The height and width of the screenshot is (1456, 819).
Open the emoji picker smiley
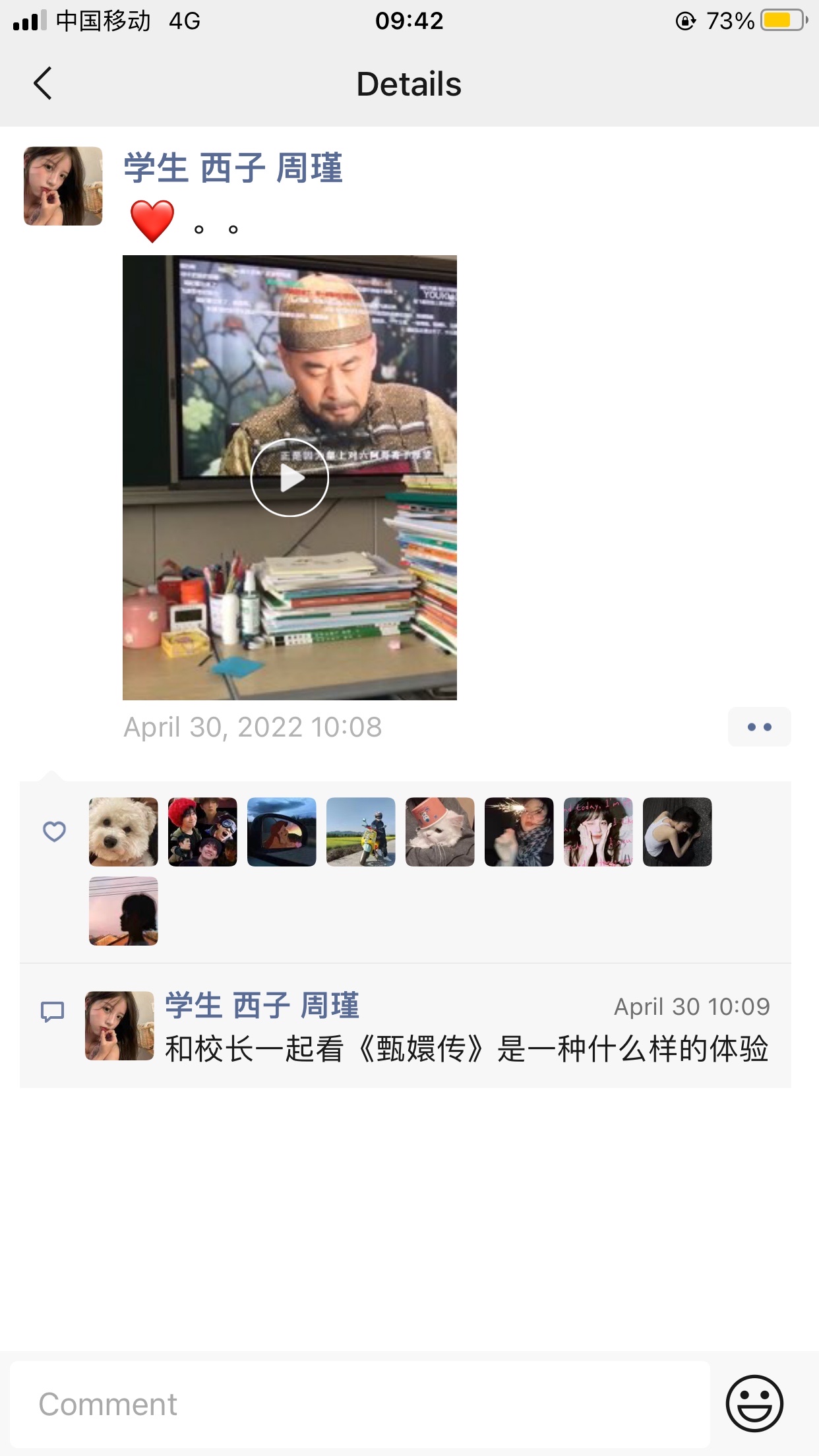tap(754, 1403)
